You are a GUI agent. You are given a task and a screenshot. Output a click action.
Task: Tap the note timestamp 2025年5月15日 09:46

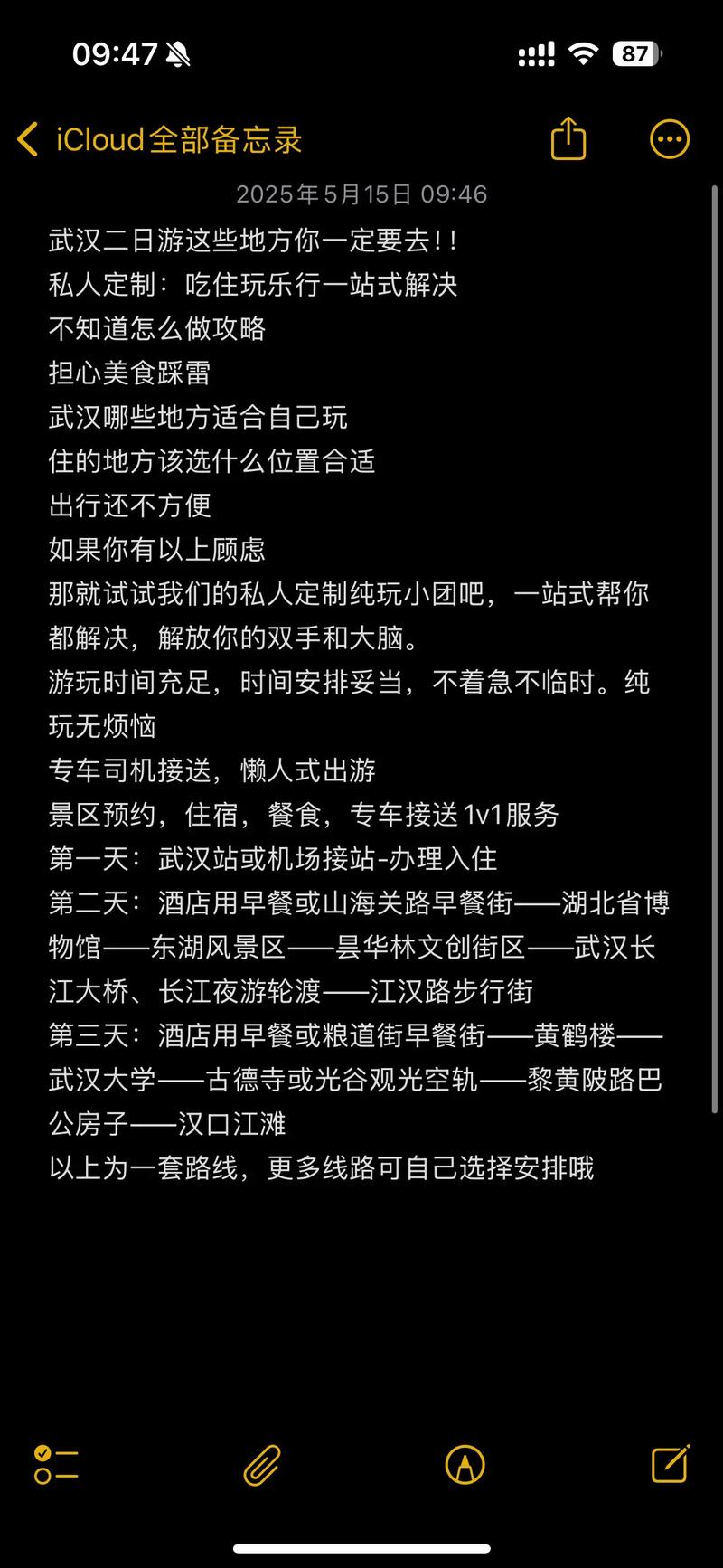[x=361, y=193]
